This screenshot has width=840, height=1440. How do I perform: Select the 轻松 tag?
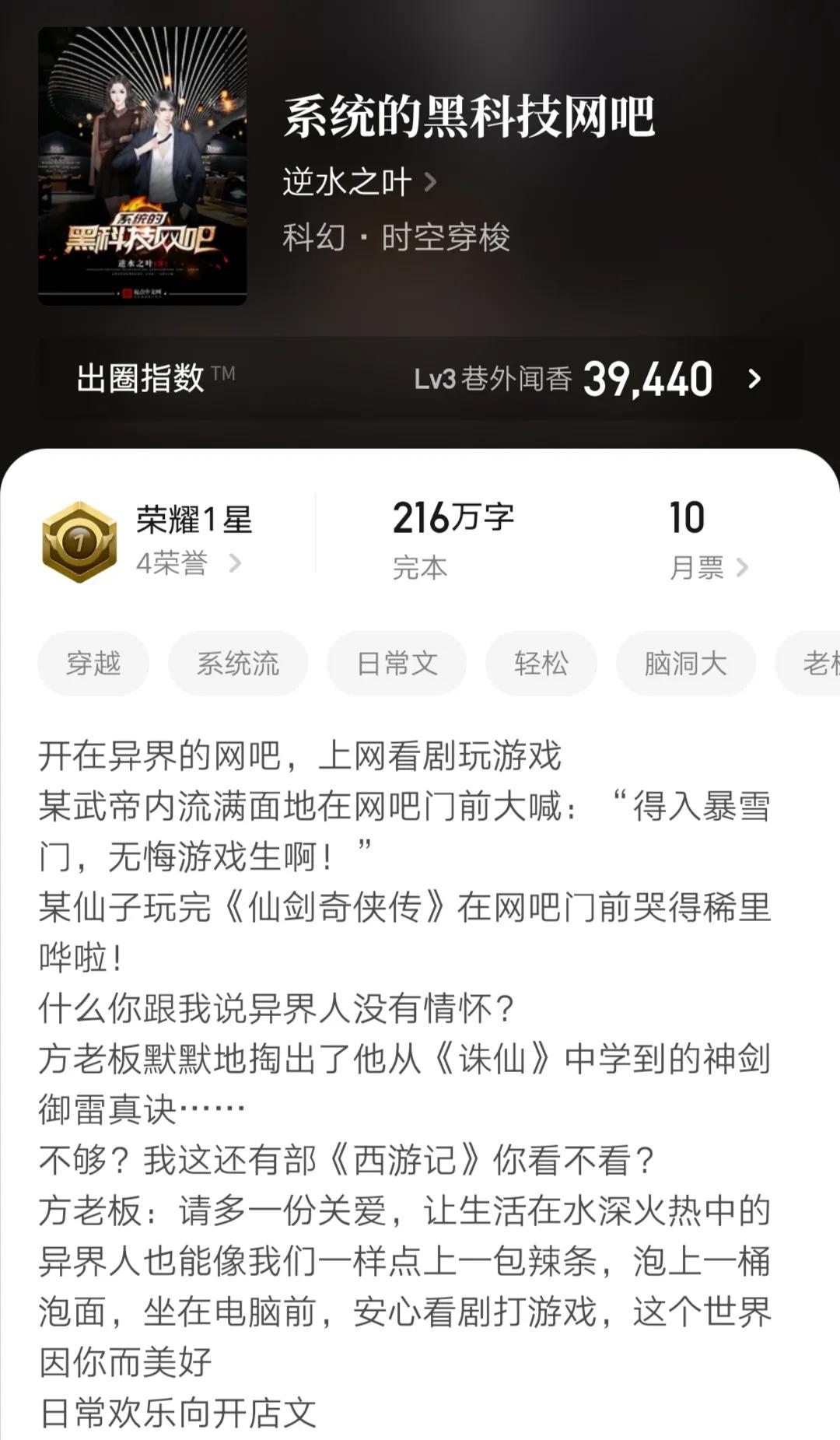click(541, 663)
